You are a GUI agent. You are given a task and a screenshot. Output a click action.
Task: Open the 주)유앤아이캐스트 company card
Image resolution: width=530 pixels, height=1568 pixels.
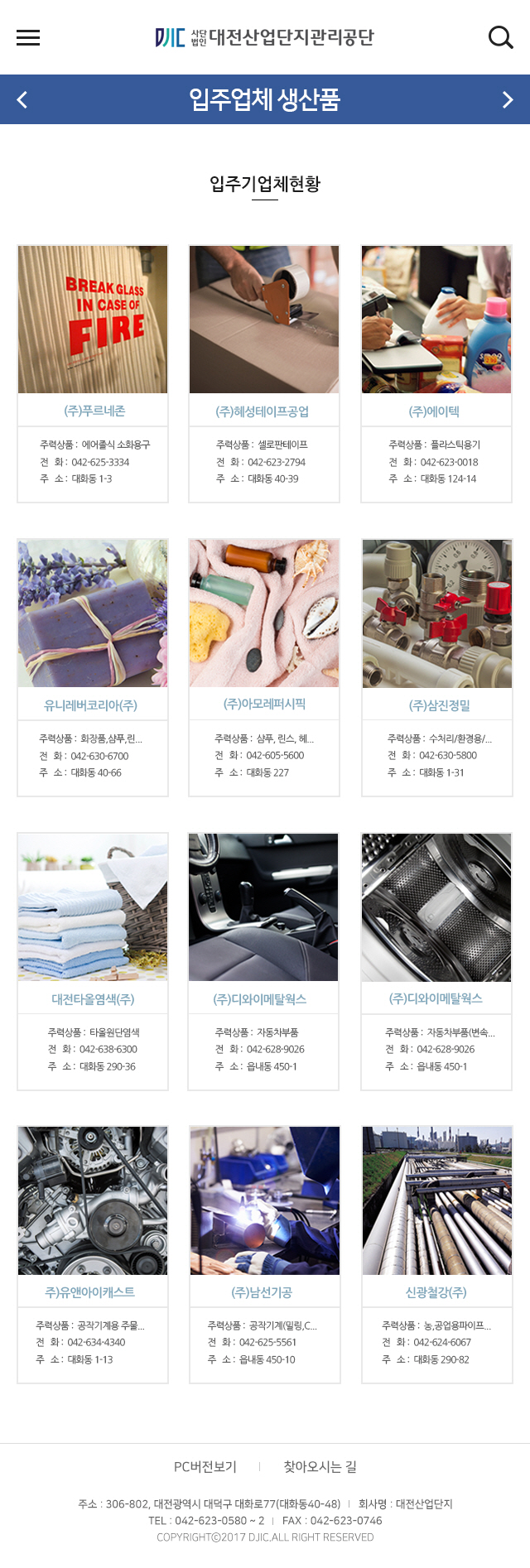(x=93, y=1253)
